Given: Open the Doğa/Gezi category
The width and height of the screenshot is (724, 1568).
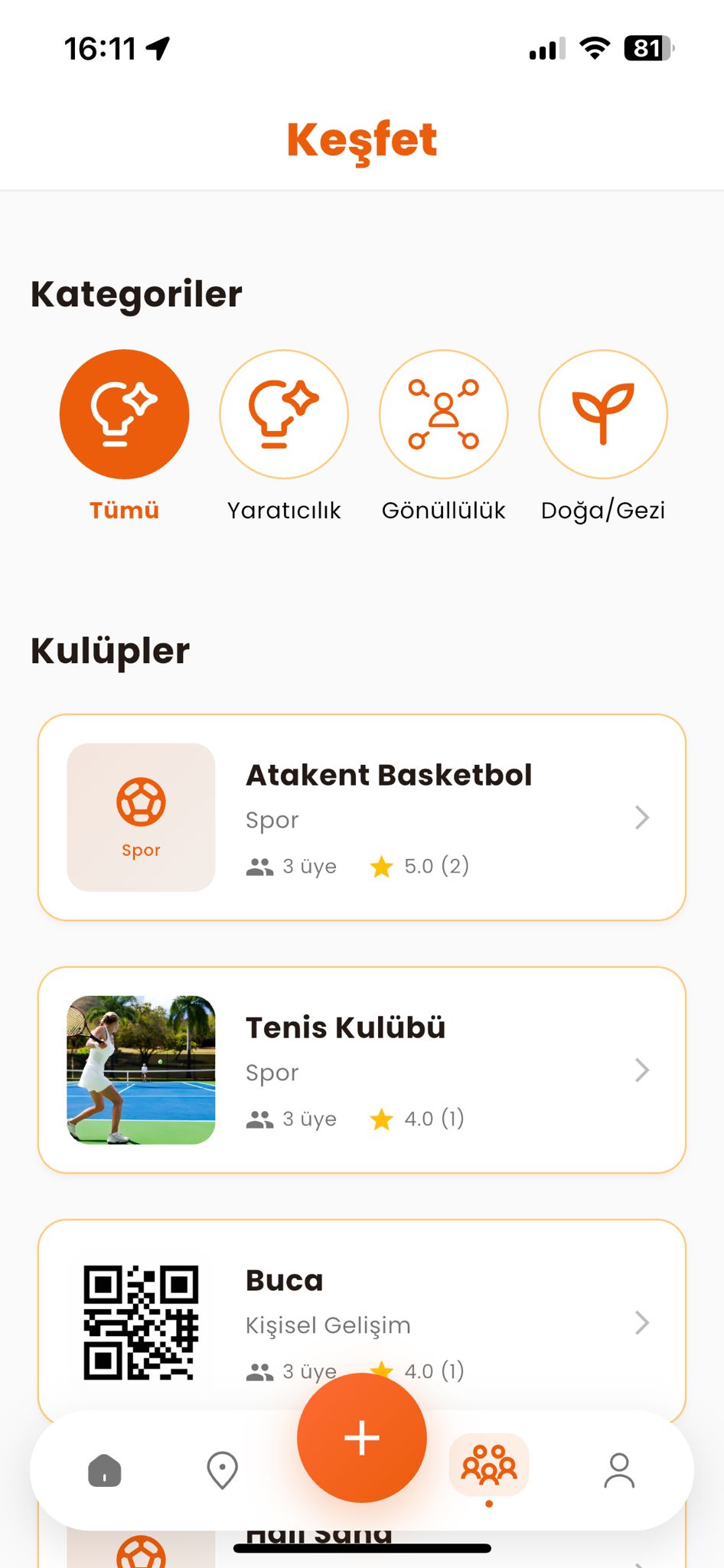Looking at the screenshot, I should coord(603,413).
